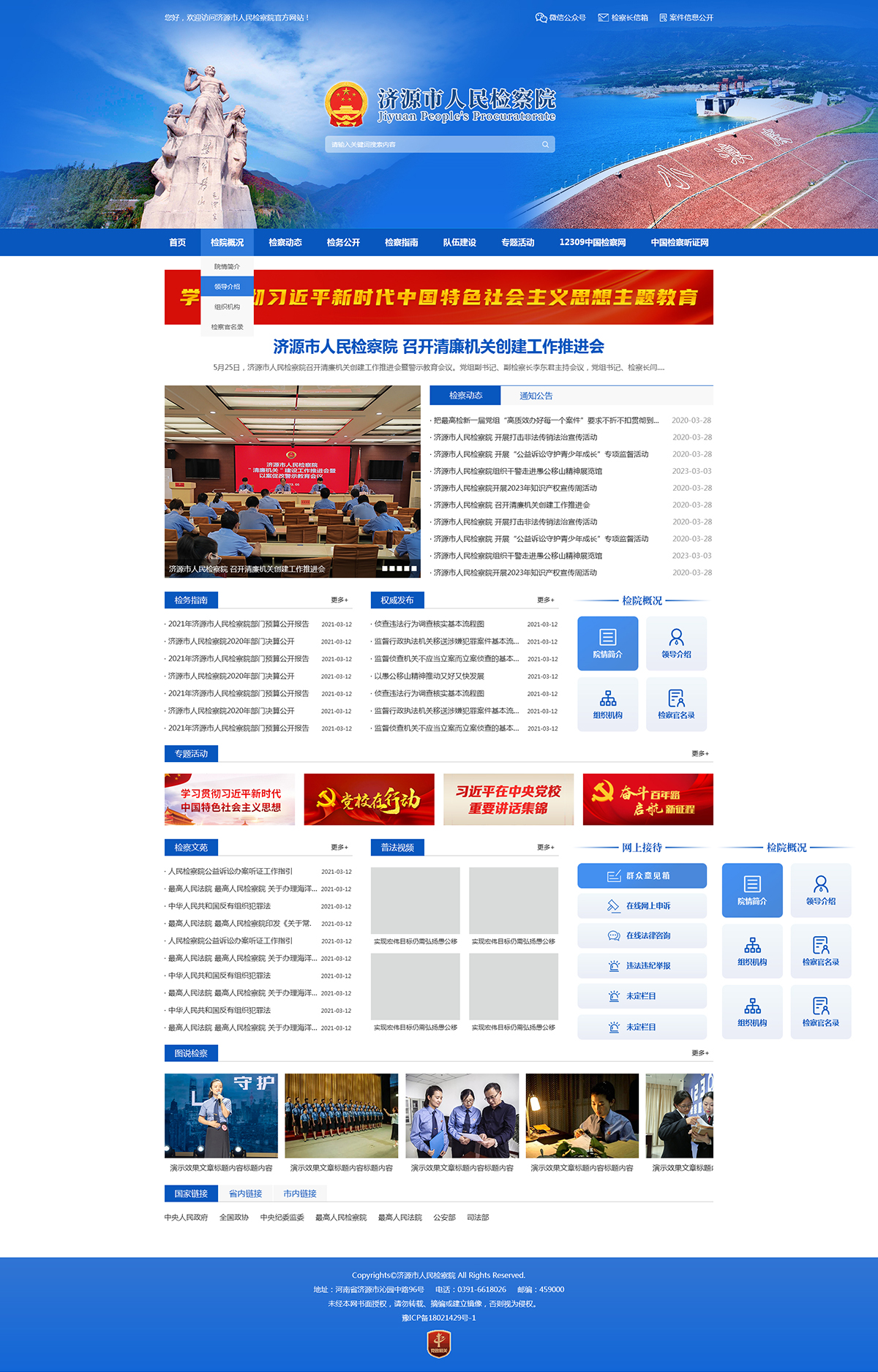Tap the keyword search input field
Screen dimensions: 878x1372
tap(433, 145)
